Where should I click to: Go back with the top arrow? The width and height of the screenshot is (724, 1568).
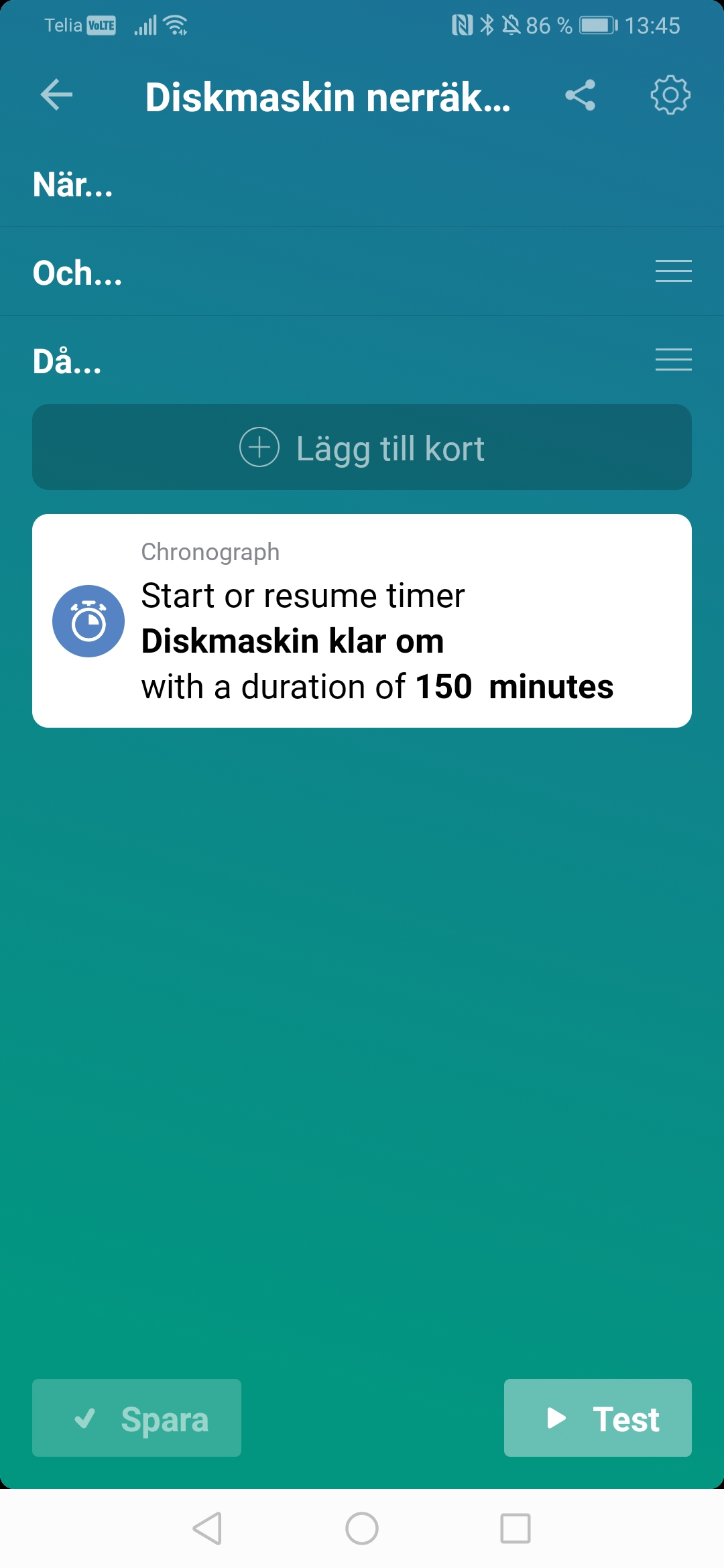click(56, 94)
